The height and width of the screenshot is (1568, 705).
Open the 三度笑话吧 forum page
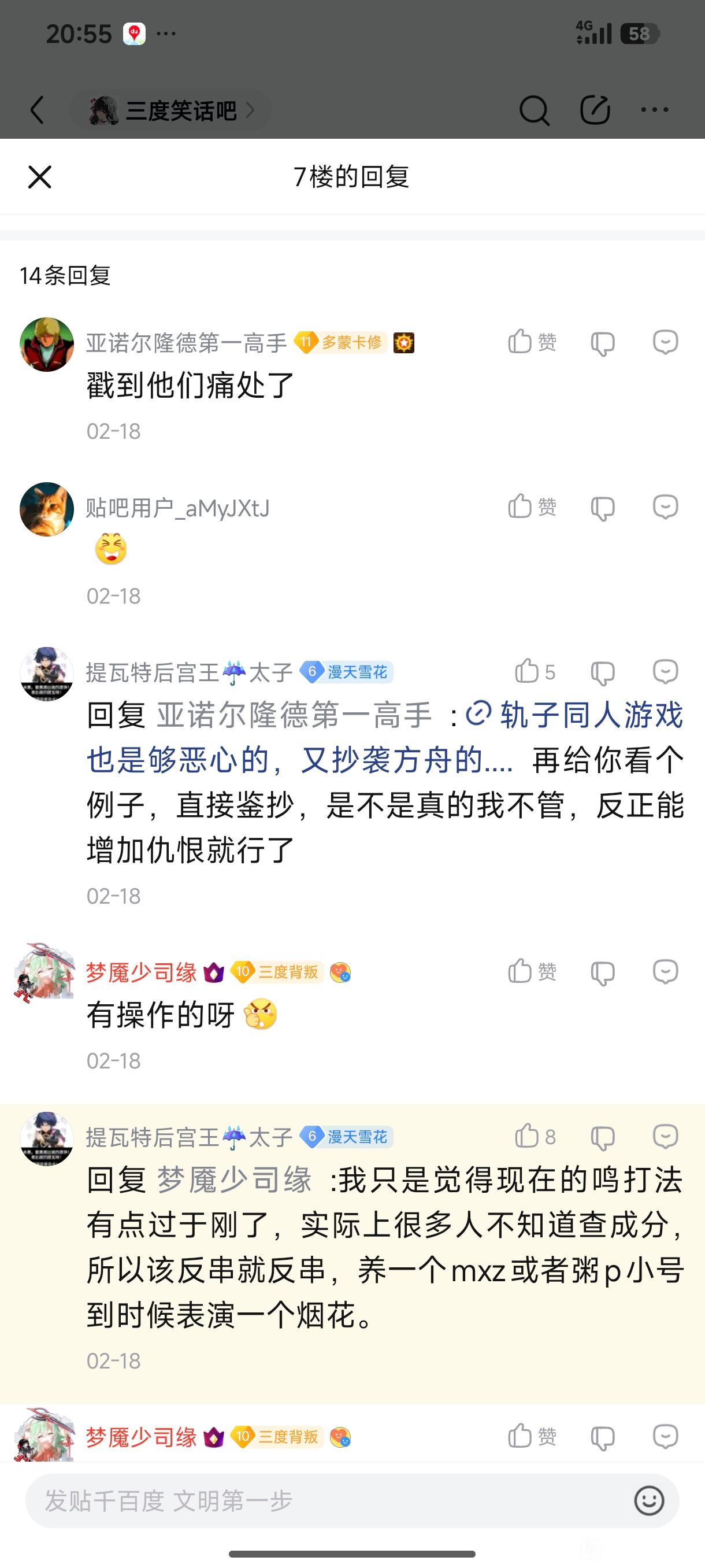coord(172,110)
